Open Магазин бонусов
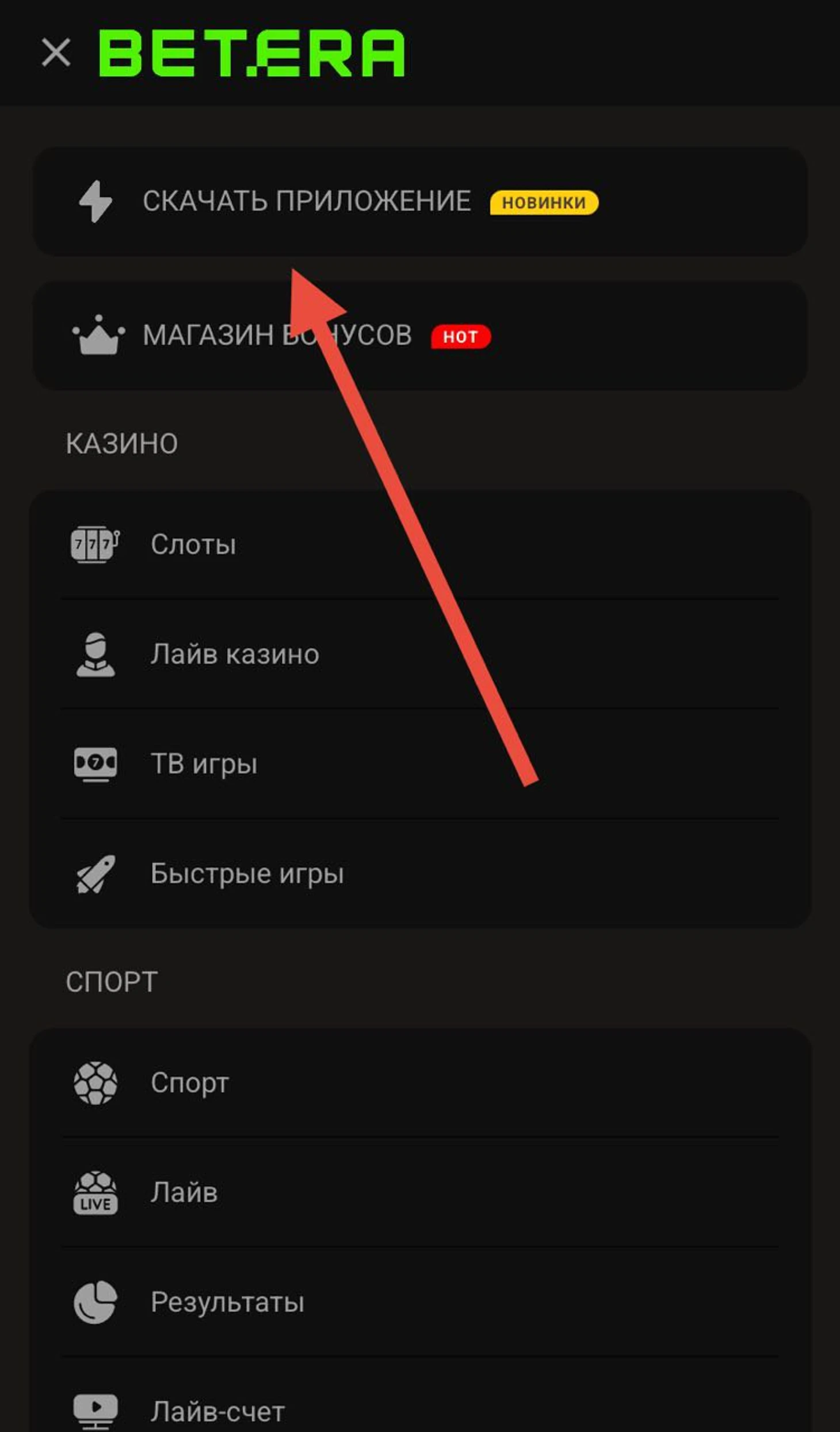Viewport: 840px width, 1432px height. 276,335
